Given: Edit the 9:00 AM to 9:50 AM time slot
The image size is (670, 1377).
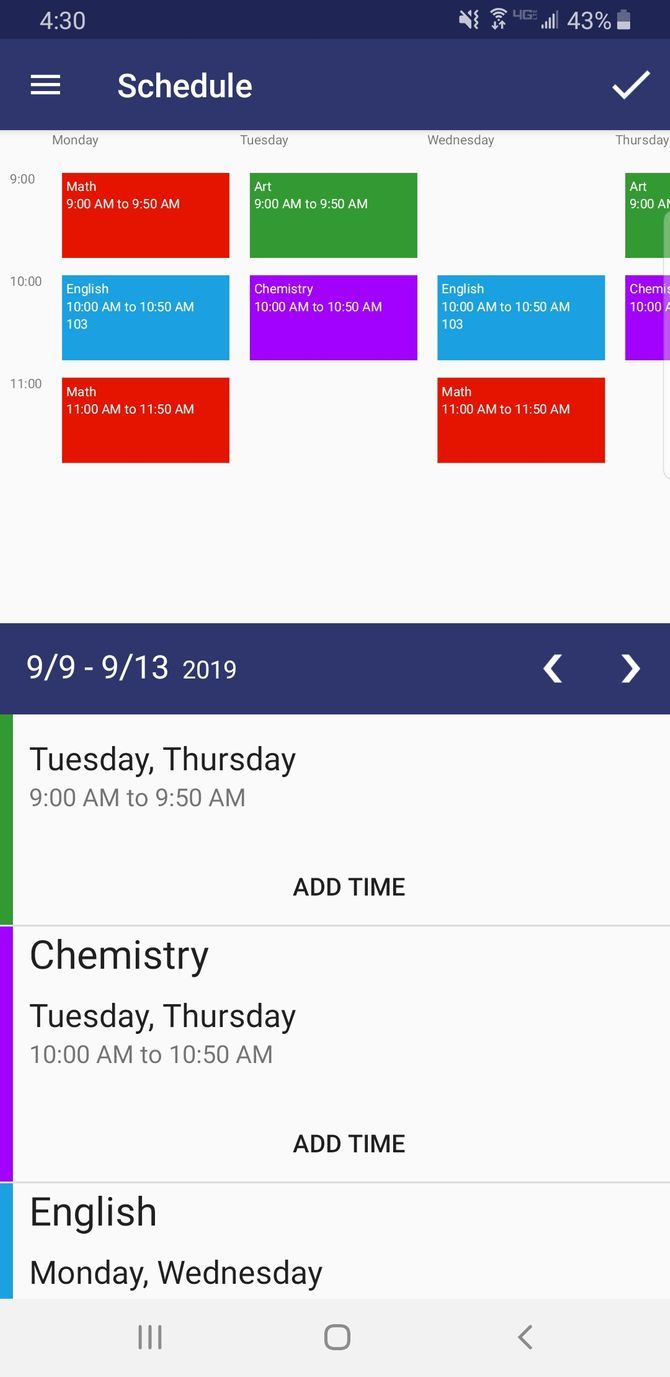Looking at the screenshot, I should click(x=163, y=777).
